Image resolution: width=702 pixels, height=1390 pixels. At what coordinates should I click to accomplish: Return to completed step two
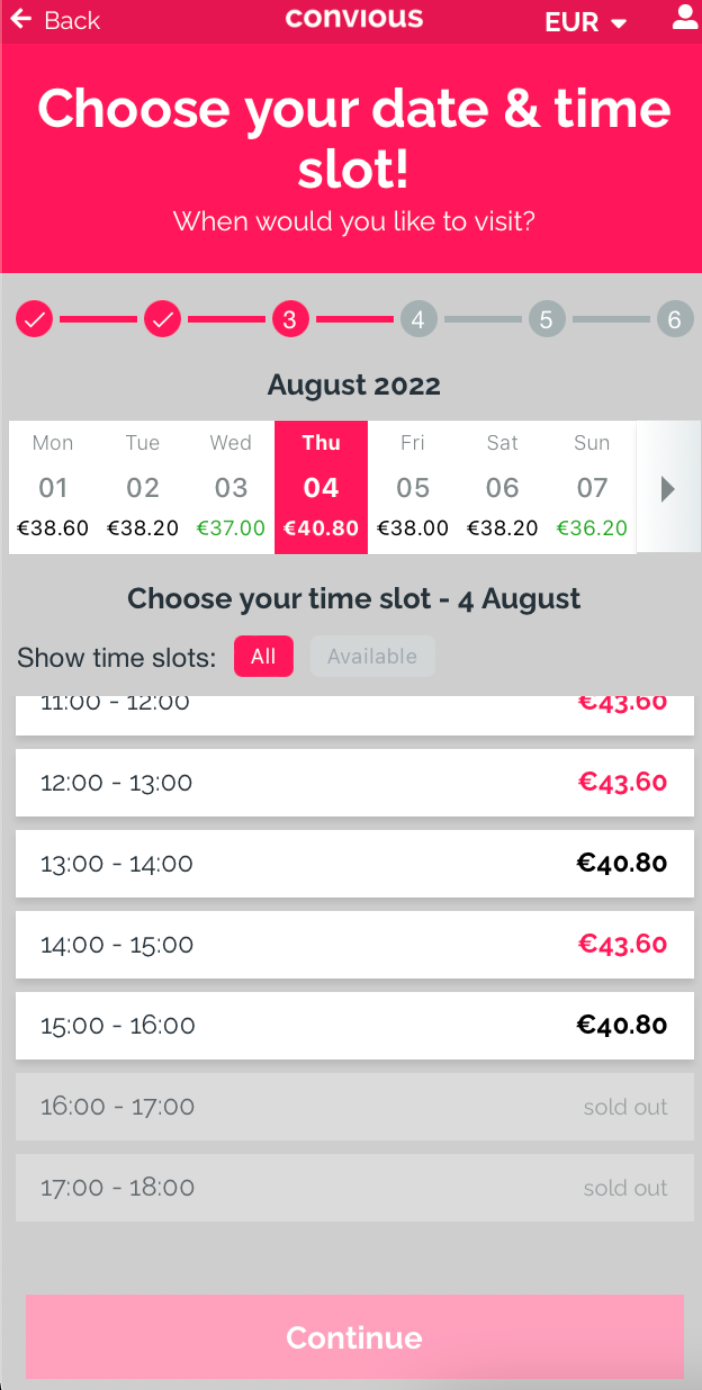coord(162,320)
